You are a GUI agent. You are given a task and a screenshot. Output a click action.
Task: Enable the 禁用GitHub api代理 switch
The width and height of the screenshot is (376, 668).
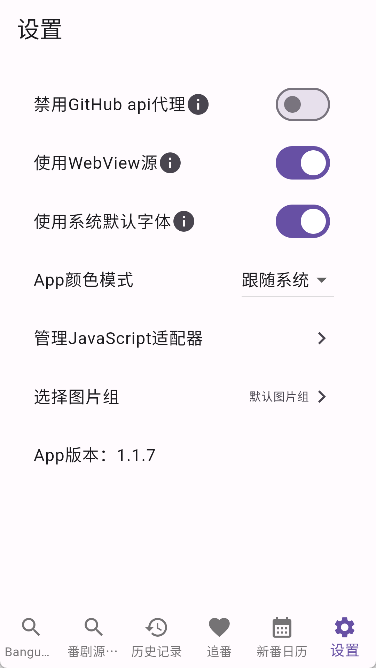(303, 104)
